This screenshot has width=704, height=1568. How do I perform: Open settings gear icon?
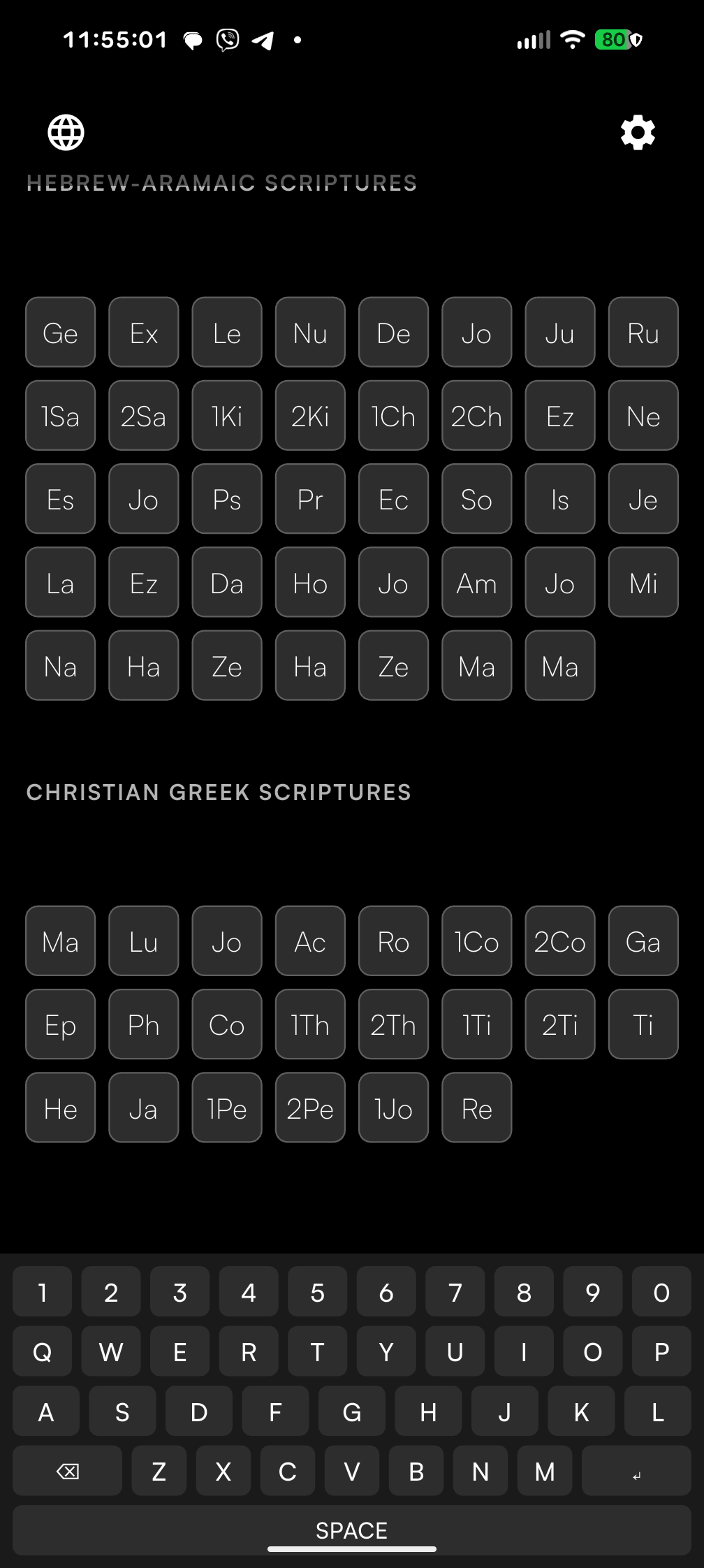point(638,132)
